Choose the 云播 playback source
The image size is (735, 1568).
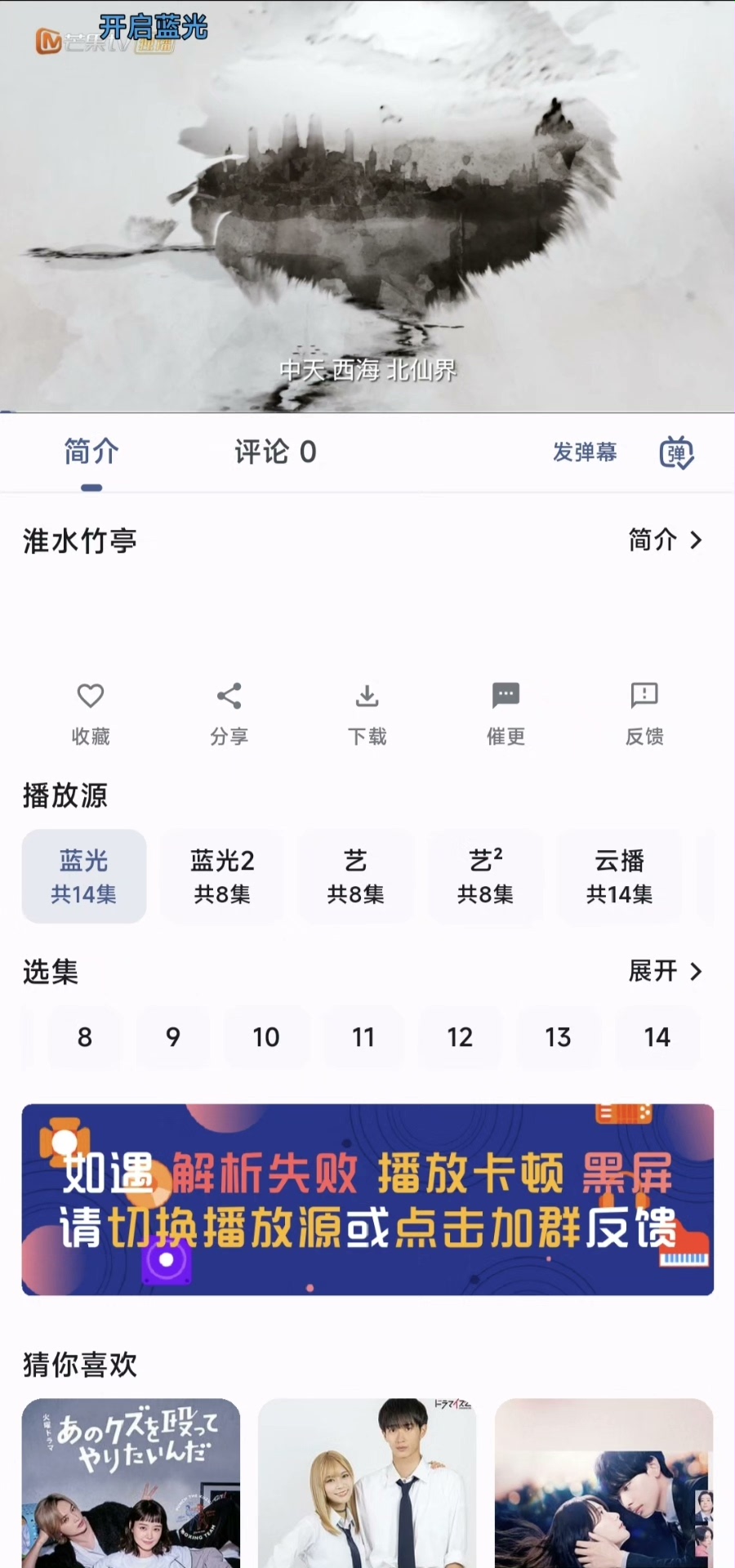619,876
